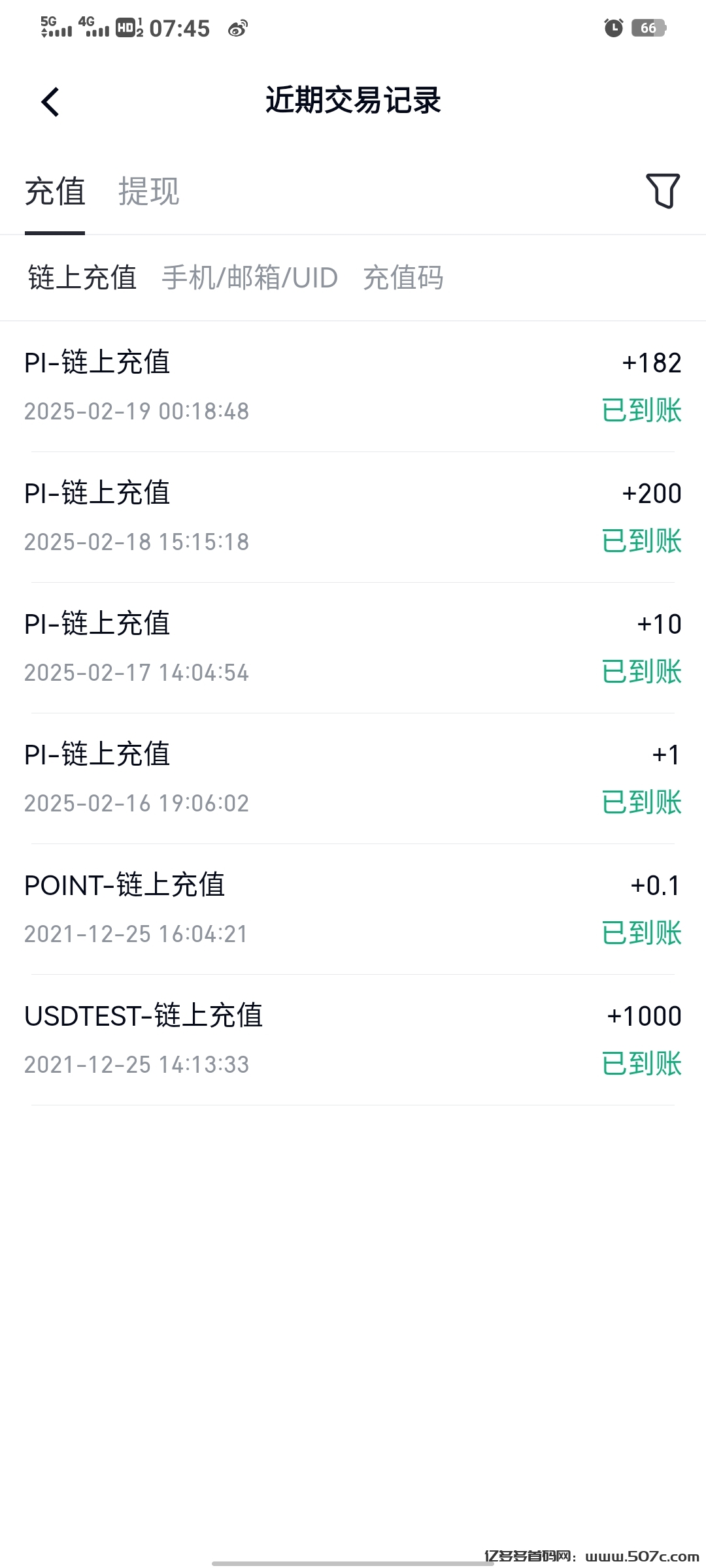706x1568 pixels.
Task: Click the alarm clock status bar icon
Action: tap(612, 29)
